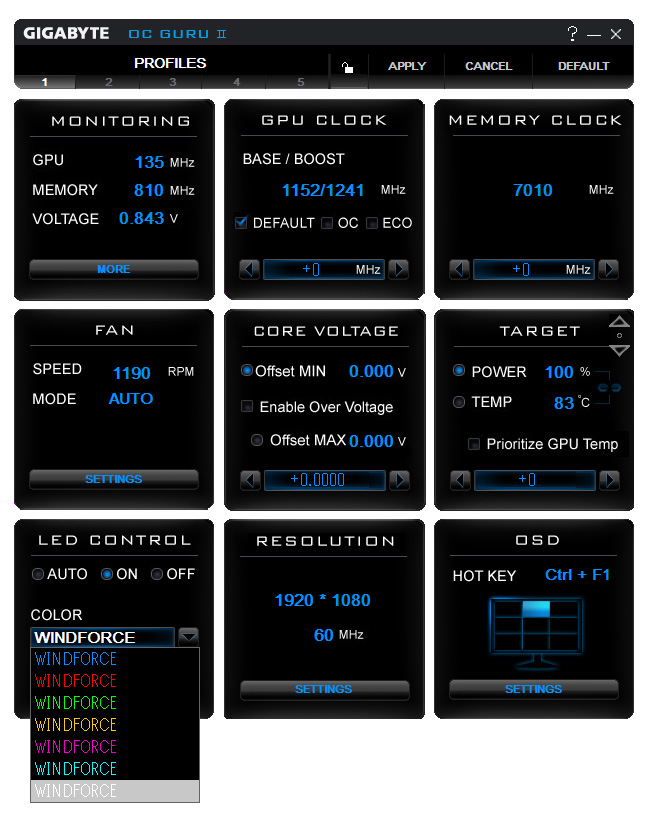Open resolution SETTINGS
The width and height of the screenshot is (648, 833).
tap(324, 689)
